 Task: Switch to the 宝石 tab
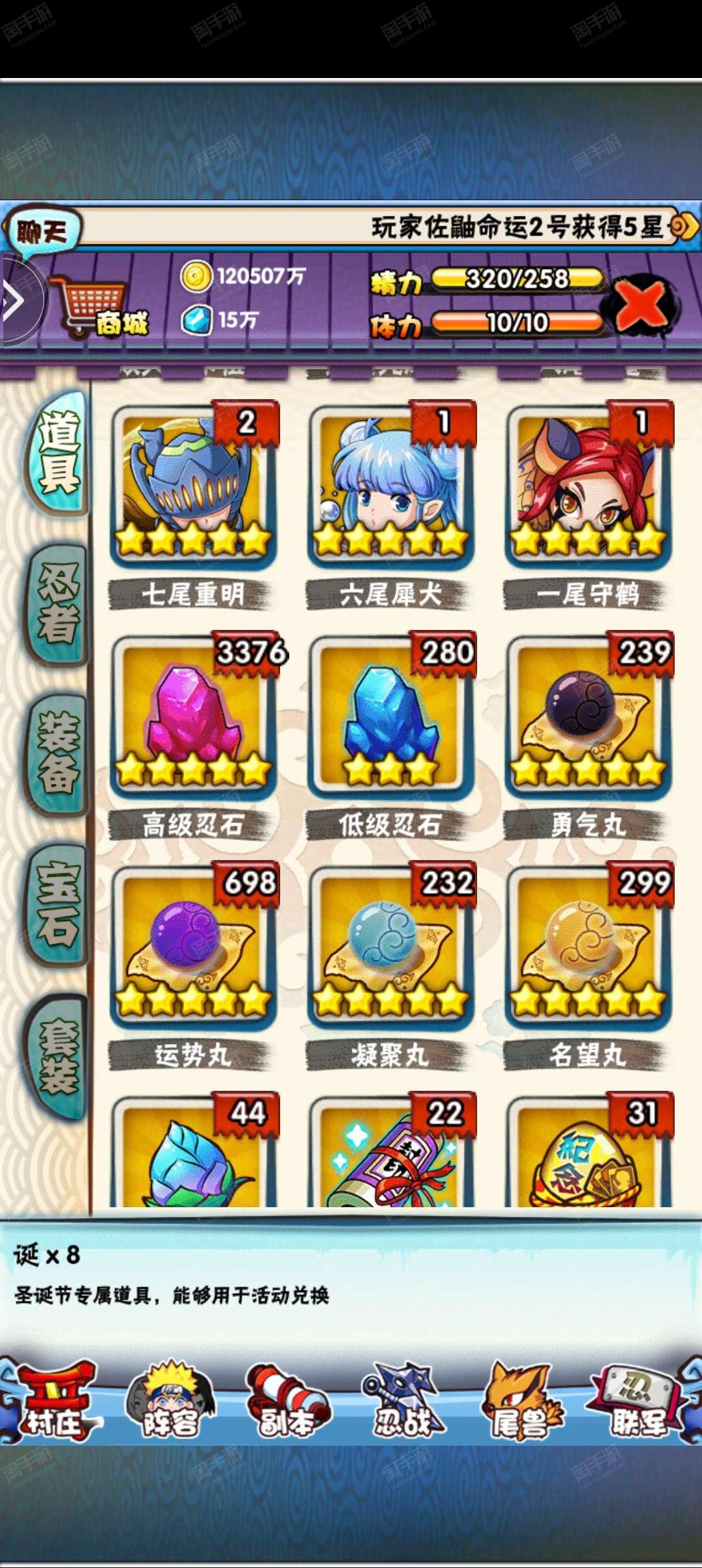pos(58,904)
